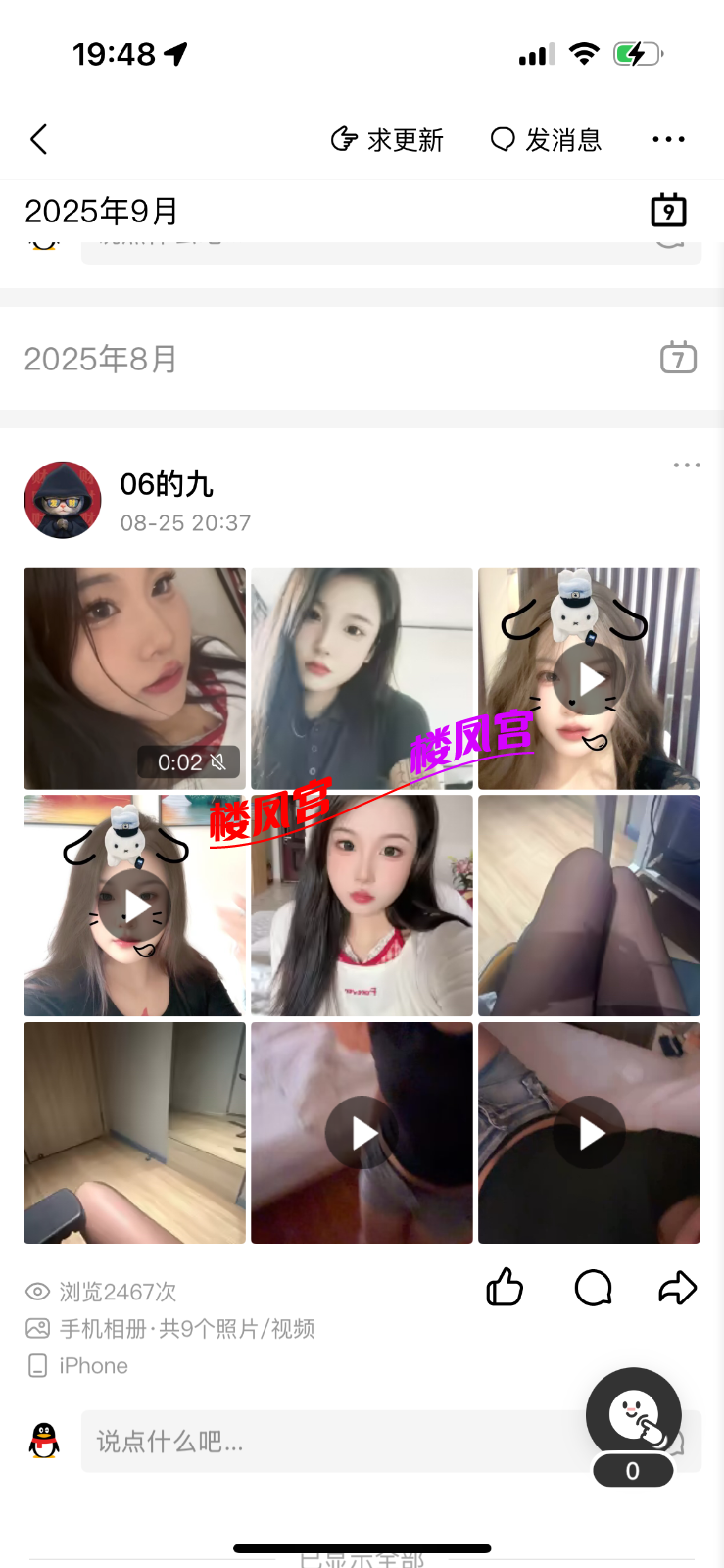Open the calendar picker beside 2025年9月

point(668,211)
